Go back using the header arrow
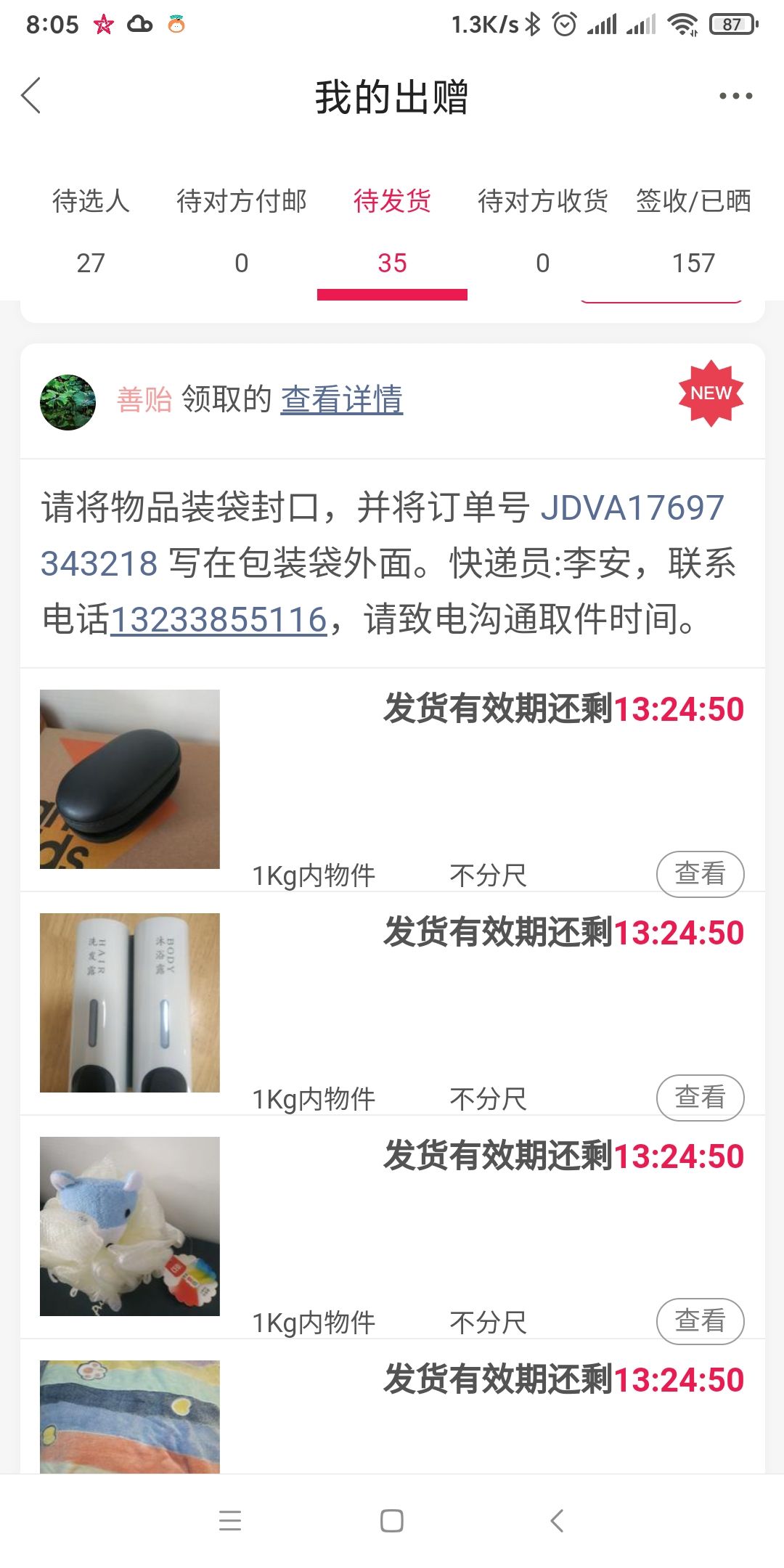This screenshot has width=784, height=1568. [x=31, y=96]
